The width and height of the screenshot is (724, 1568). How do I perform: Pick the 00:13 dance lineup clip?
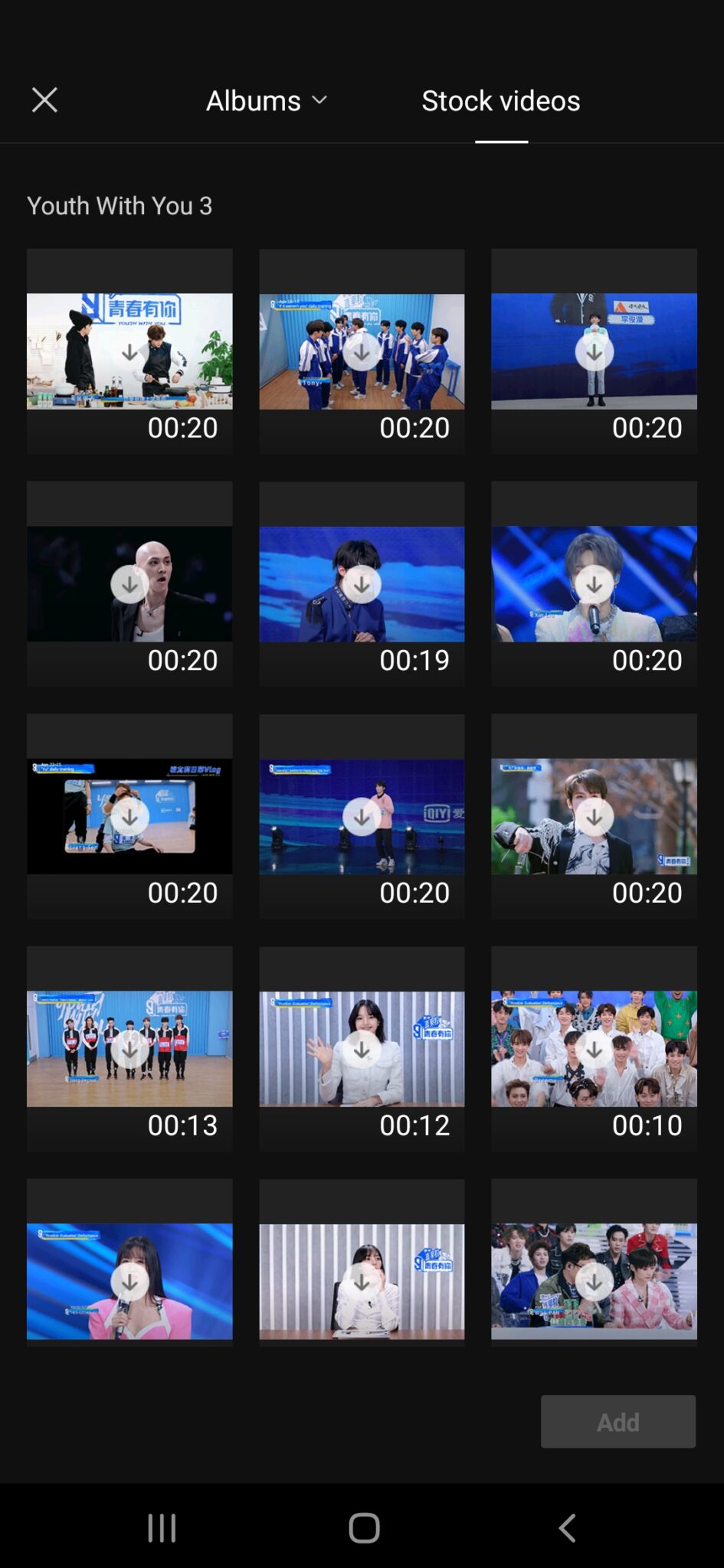pos(129,1049)
